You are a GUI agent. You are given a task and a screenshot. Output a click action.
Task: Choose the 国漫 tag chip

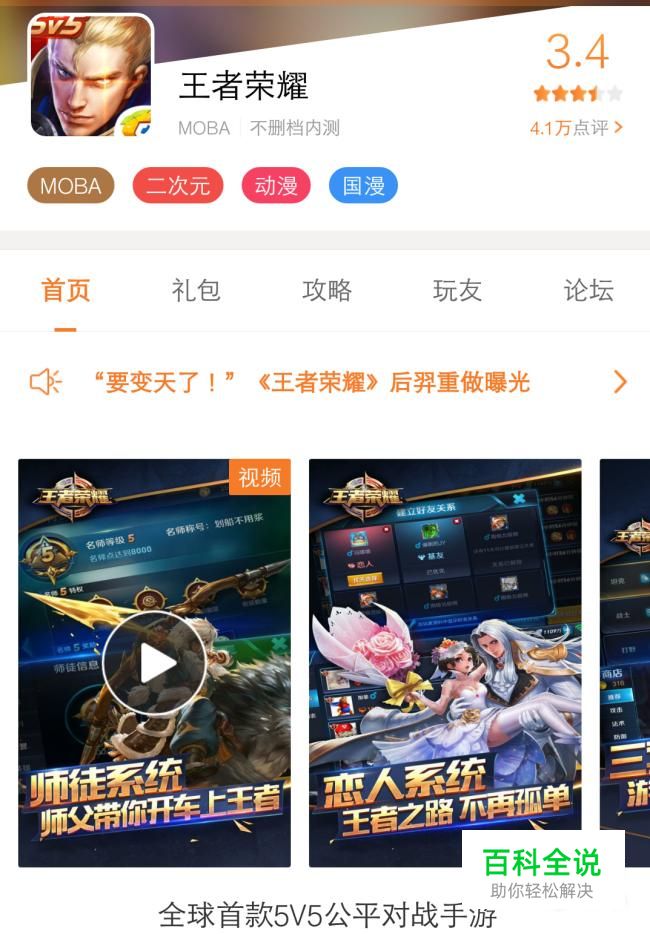(x=363, y=185)
